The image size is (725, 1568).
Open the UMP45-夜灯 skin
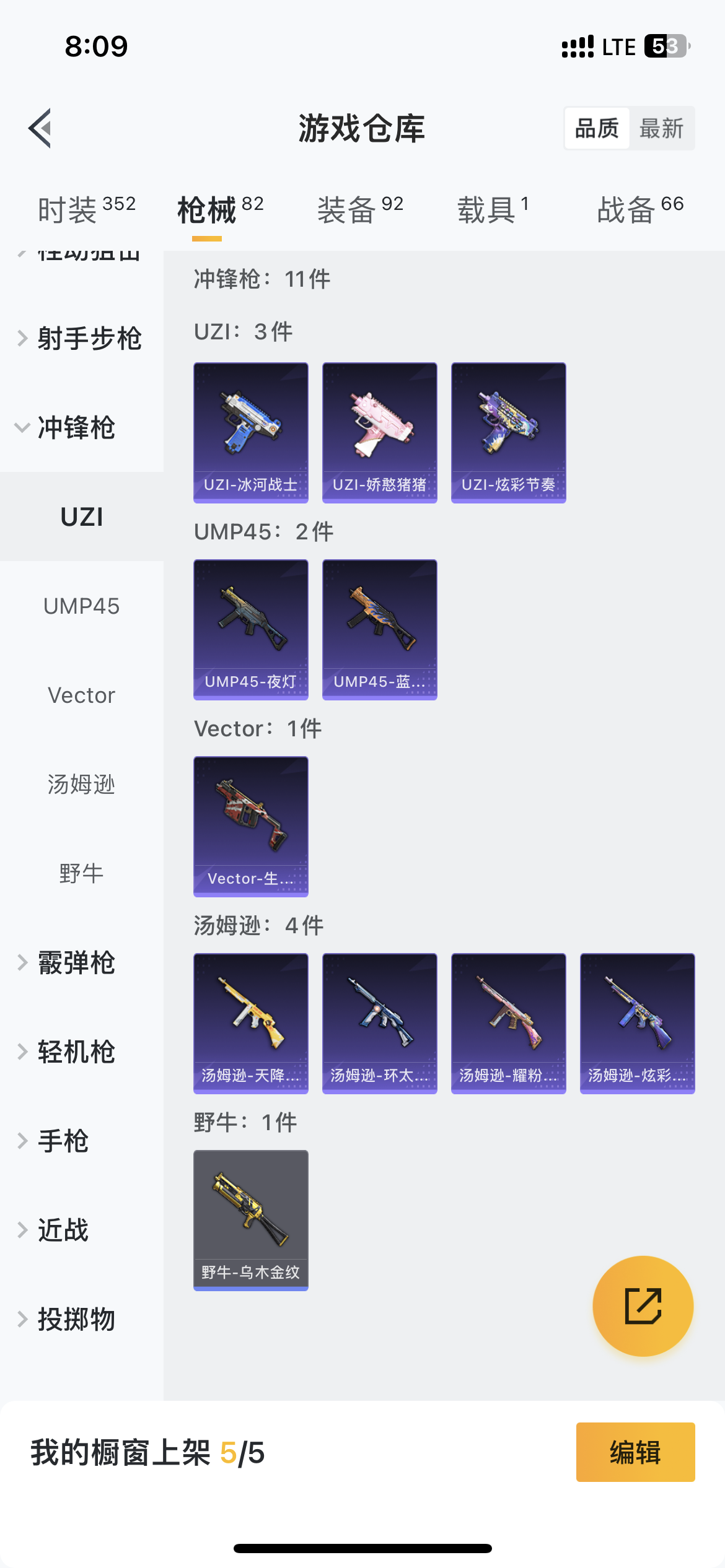point(251,630)
